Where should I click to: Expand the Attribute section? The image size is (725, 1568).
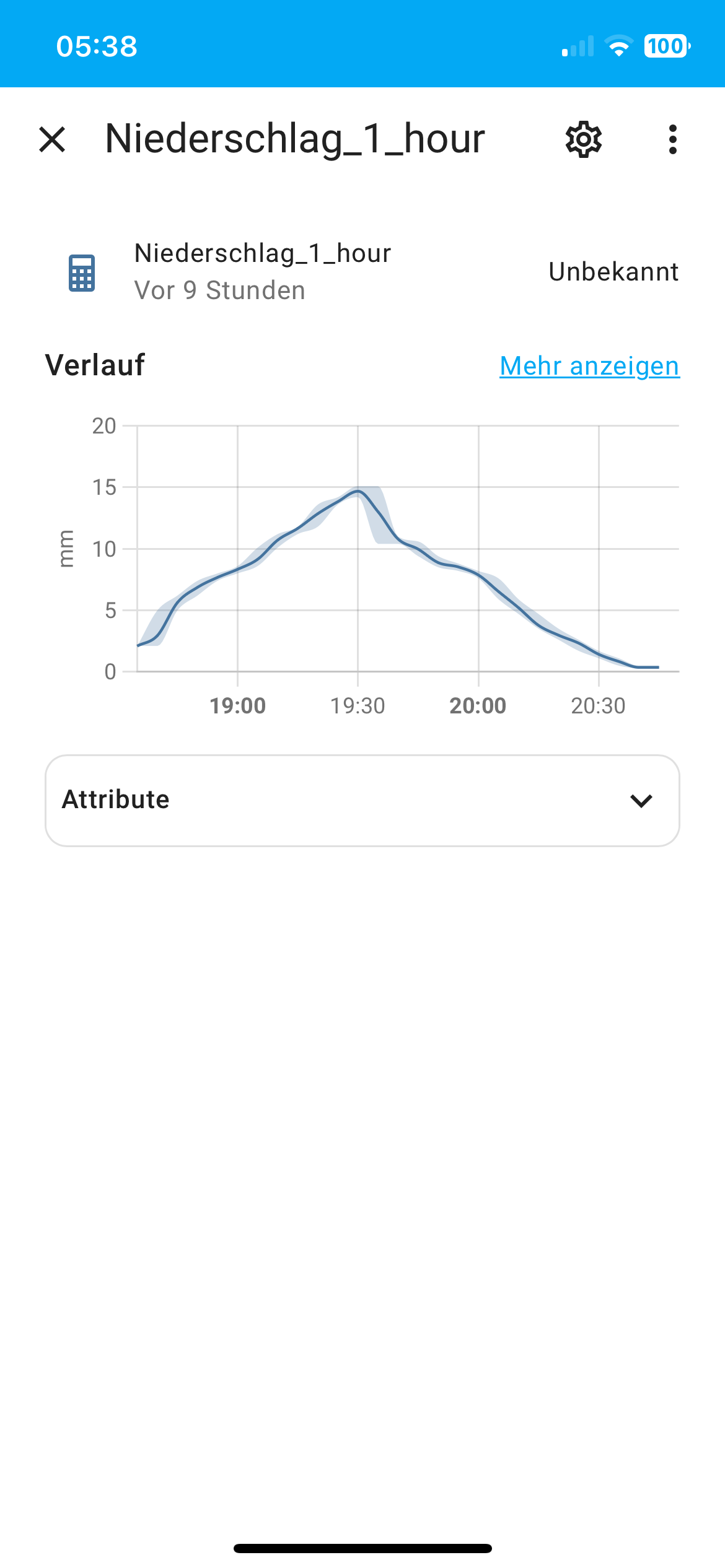click(x=362, y=800)
